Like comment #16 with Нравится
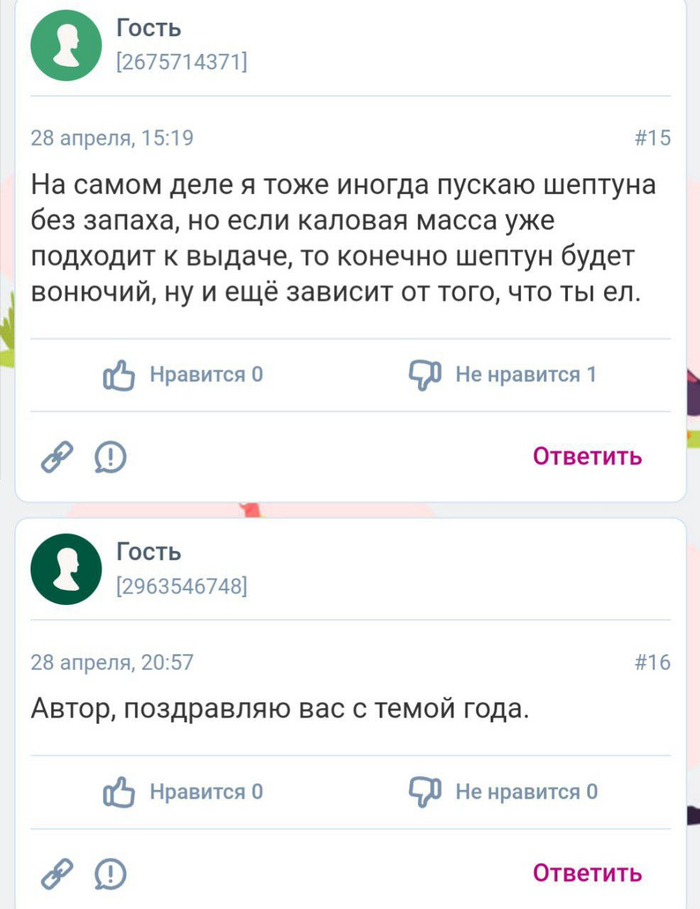This screenshot has height=909, width=700. [x=184, y=792]
